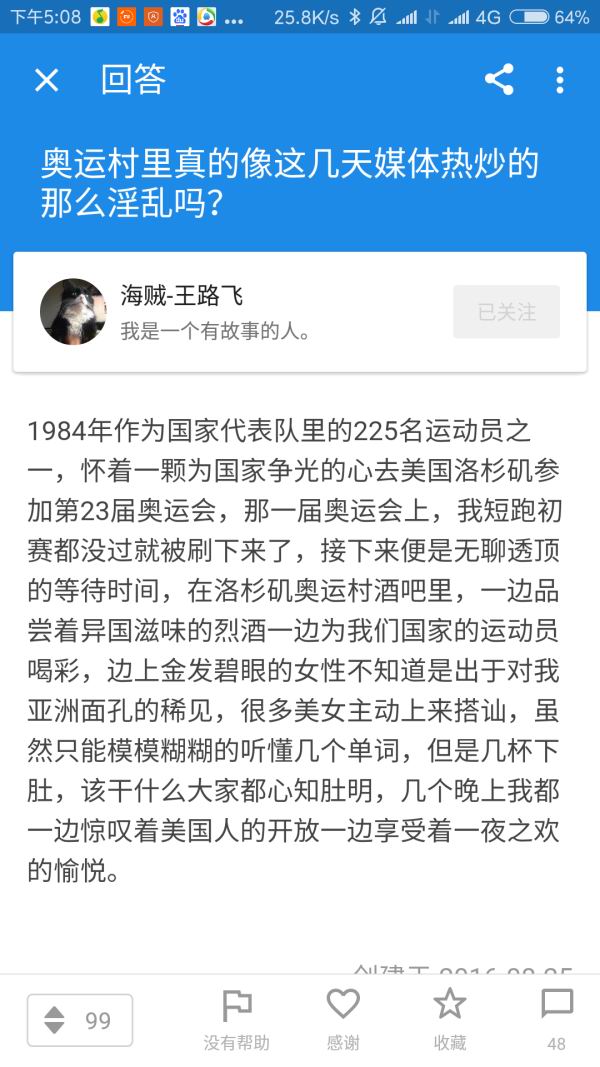Open the 48 comments
600x1067 pixels.
click(556, 1018)
